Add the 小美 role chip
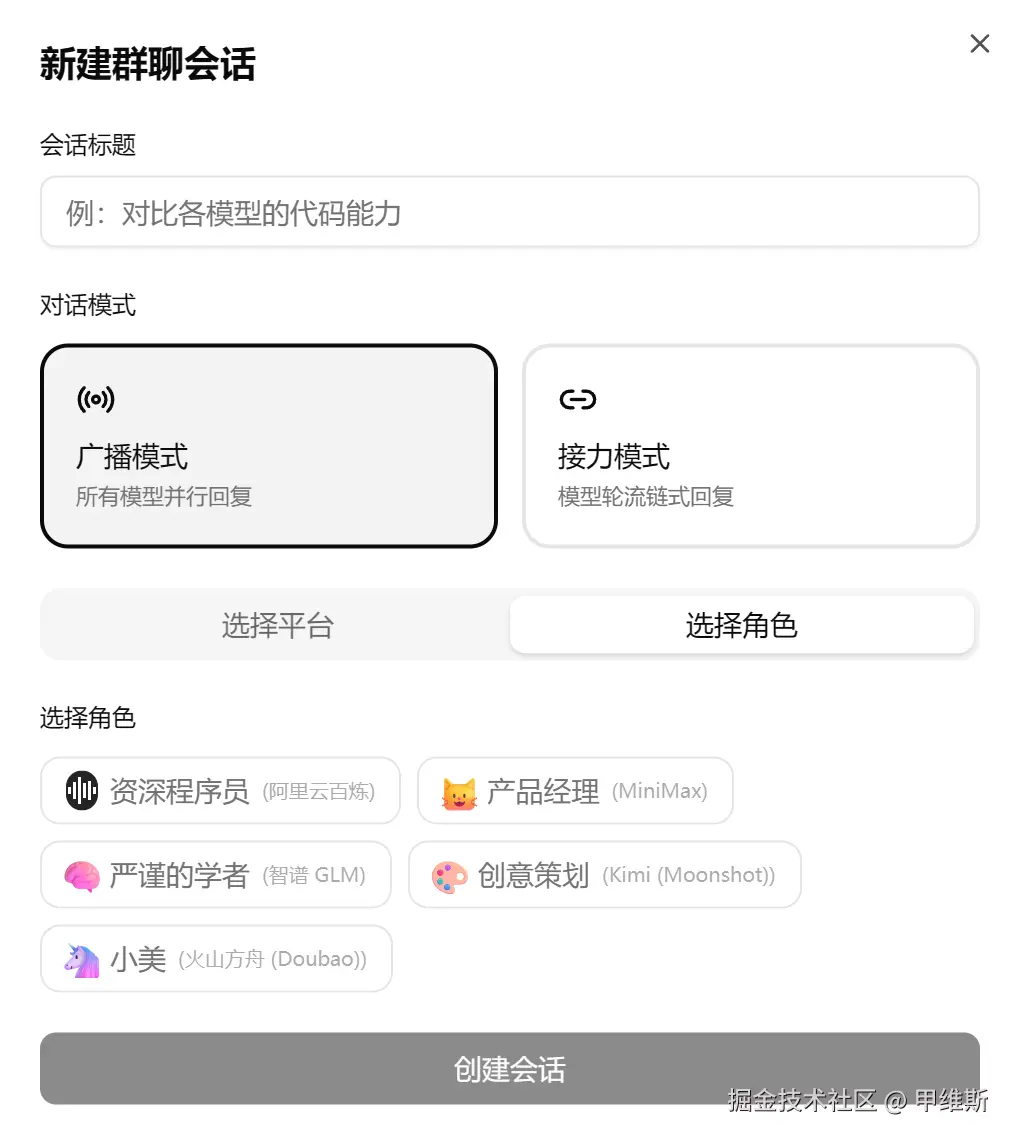 tap(216, 959)
